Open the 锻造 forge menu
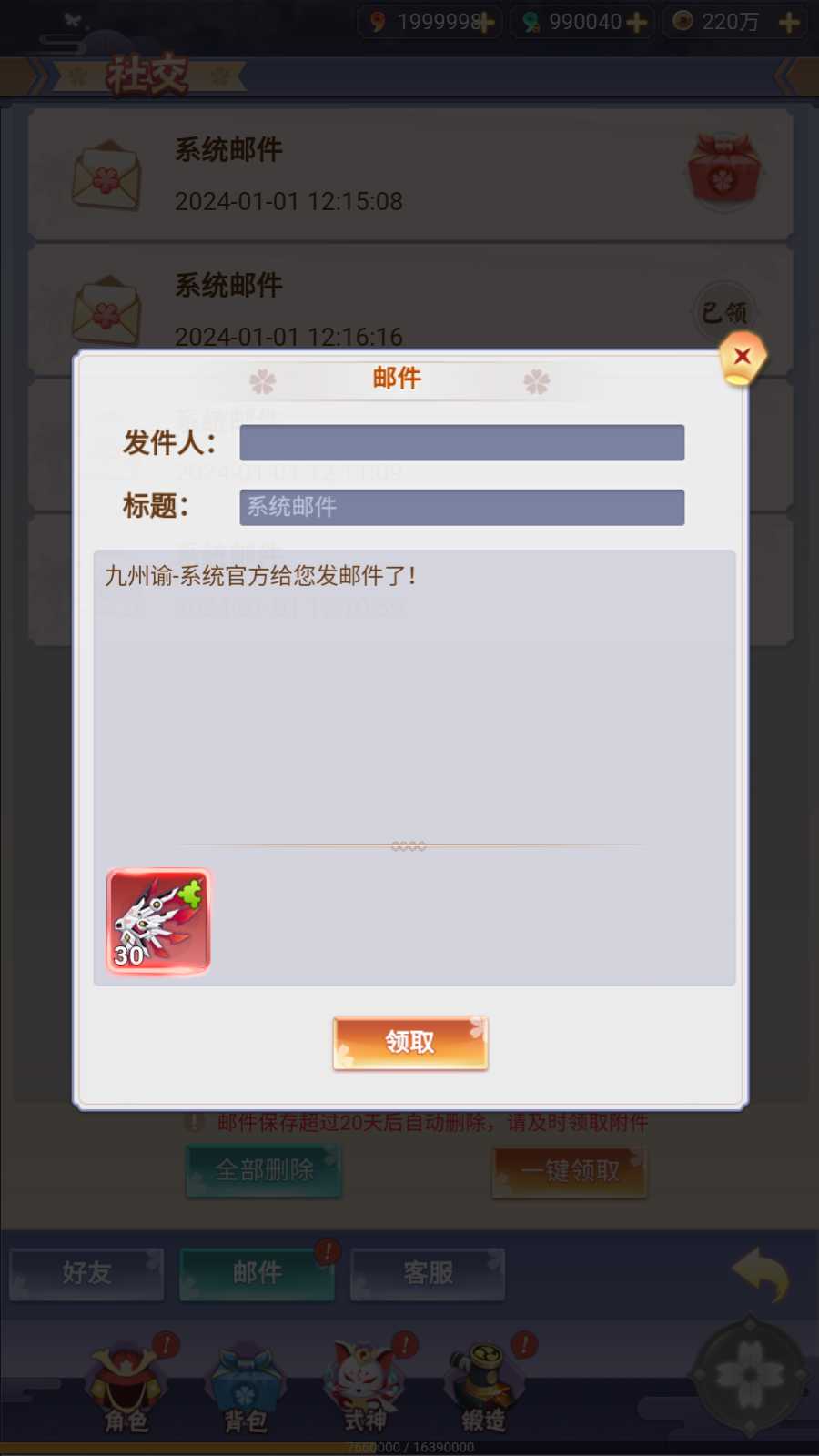 [x=483, y=1388]
